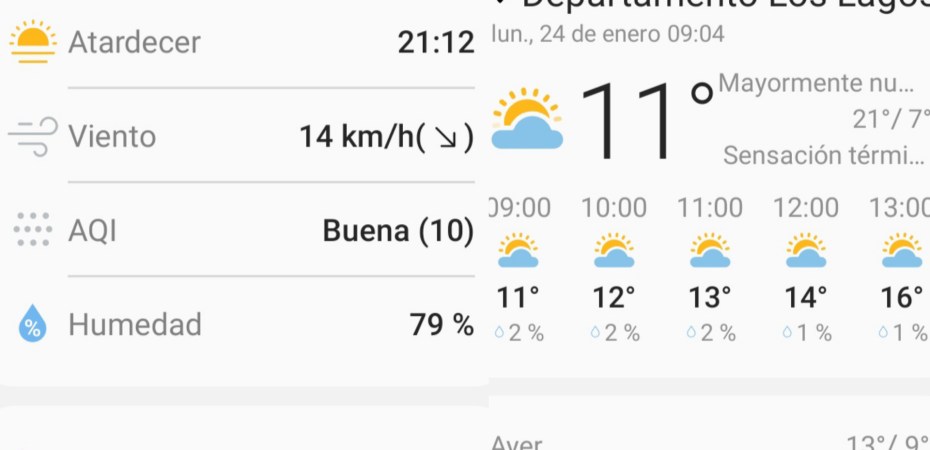Image resolution: width=930 pixels, height=450 pixels.
Task: Open the Atardecer sunset details row
Action: click(x=240, y=43)
